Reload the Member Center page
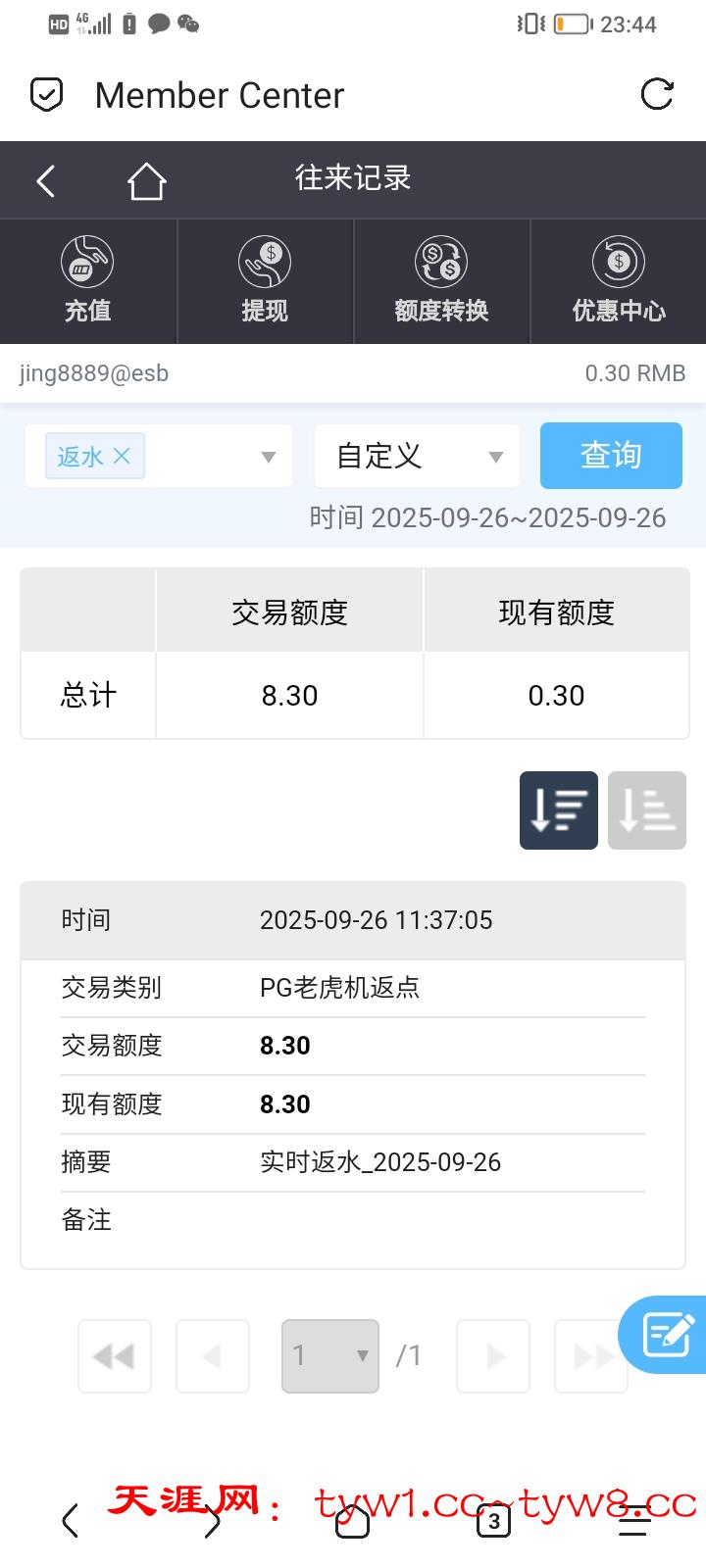This screenshot has width=706, height=1568. (x=656, y=95)
